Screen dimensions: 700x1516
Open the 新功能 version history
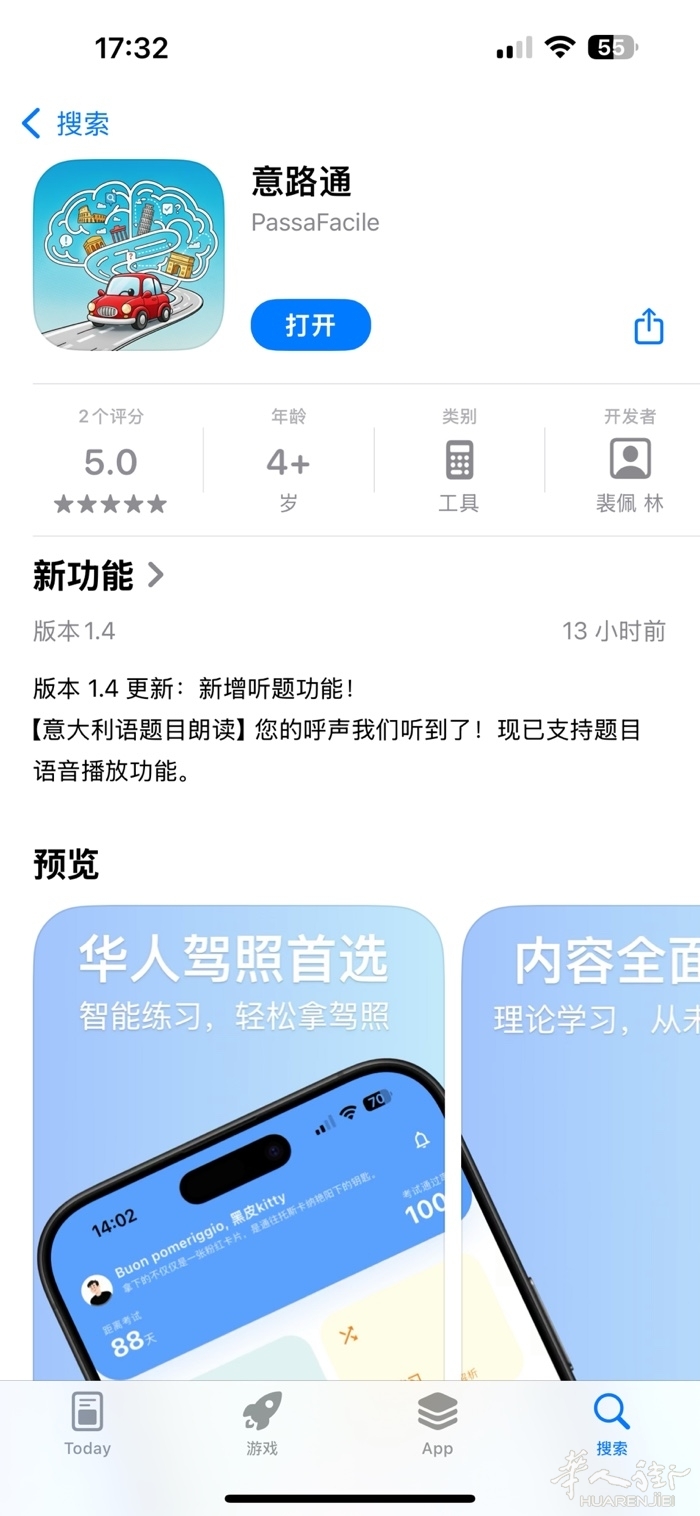click(x=98, y=575)
